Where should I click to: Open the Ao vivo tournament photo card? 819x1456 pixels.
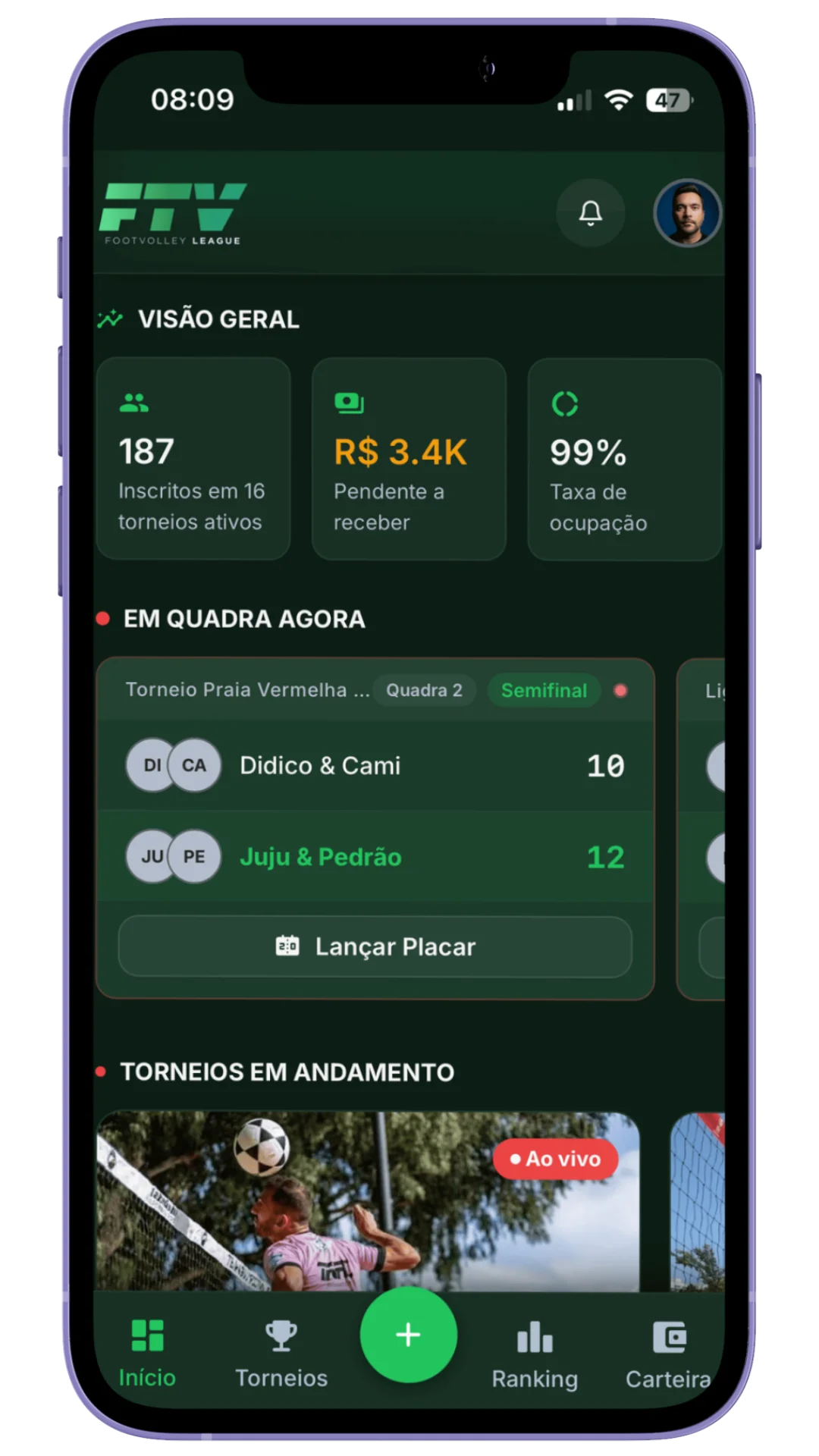pos(368,1202)
